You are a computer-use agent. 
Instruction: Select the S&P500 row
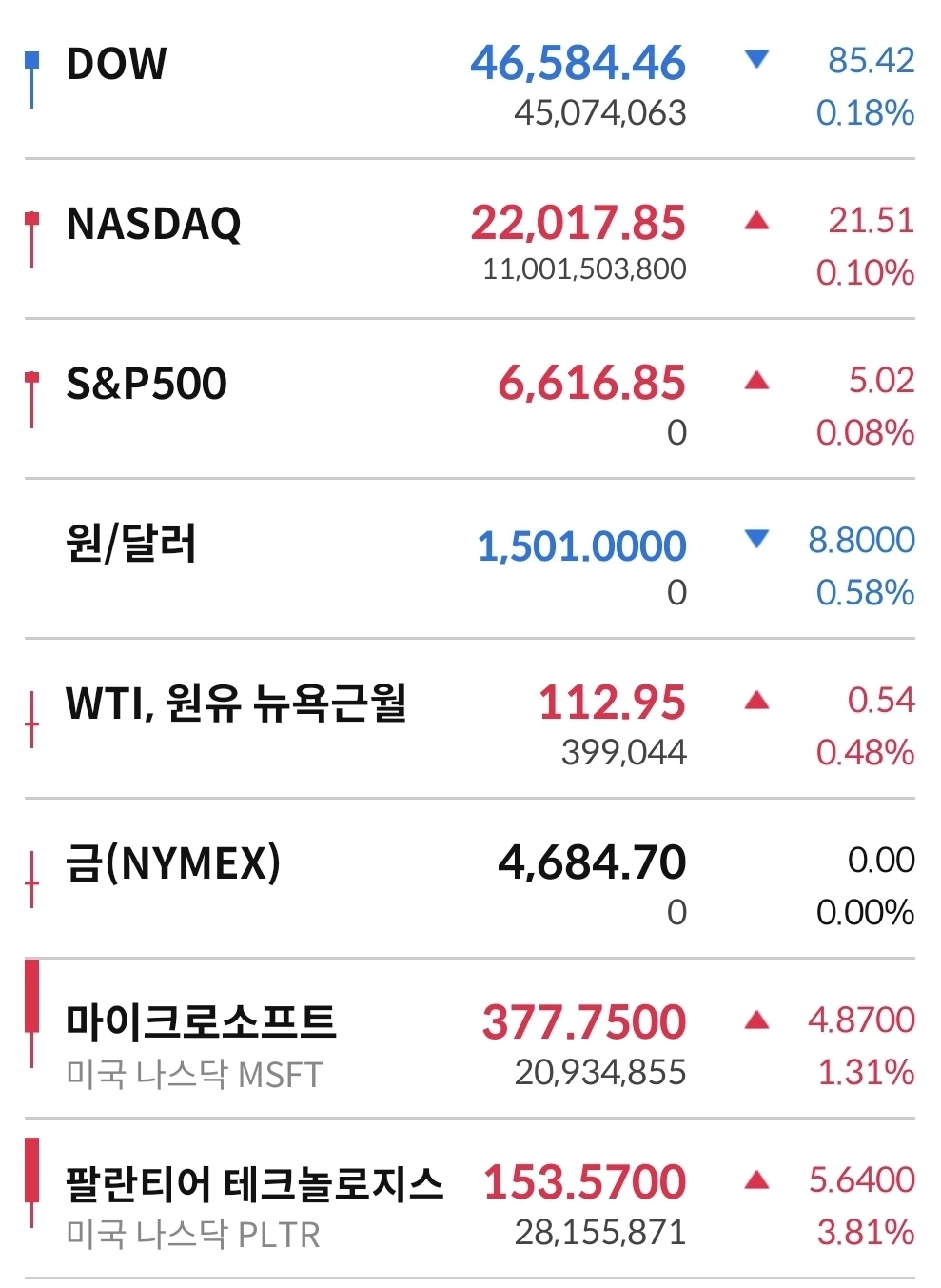147,385
